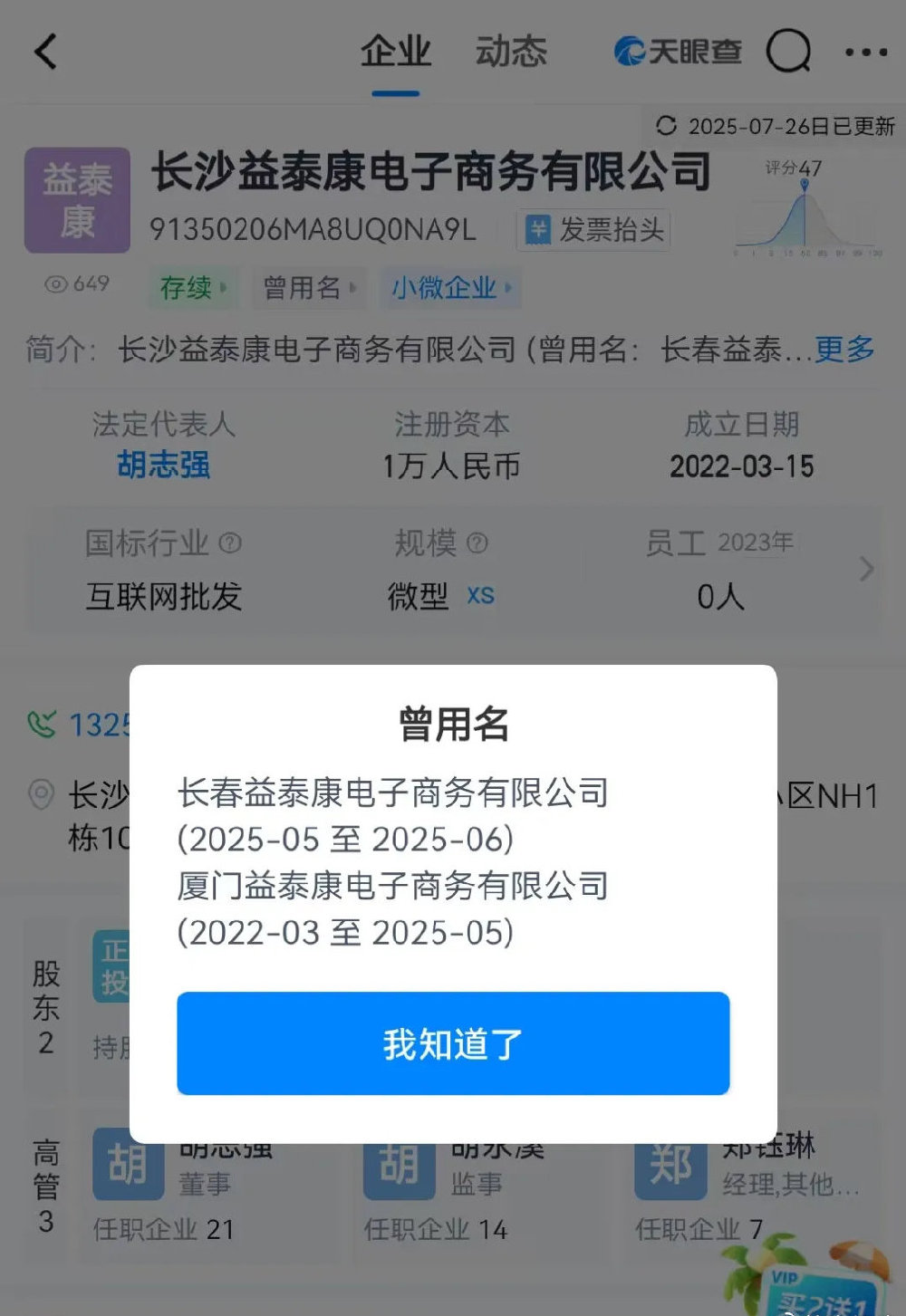Select the 企业 tab
This screenshot has width=906, height=1316.
click(x=395, y=52)
